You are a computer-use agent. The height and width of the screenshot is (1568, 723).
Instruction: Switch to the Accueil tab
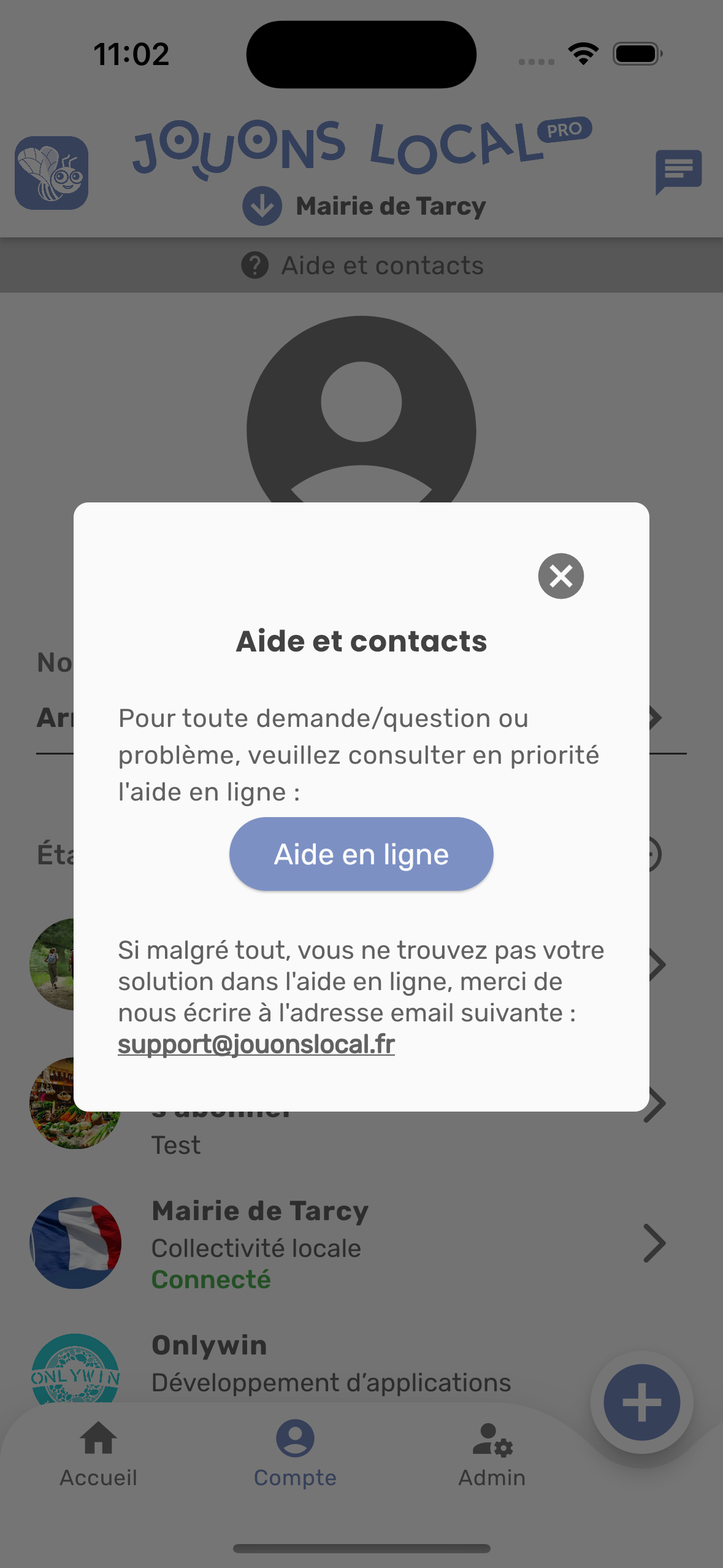(x=98, y=1454)
